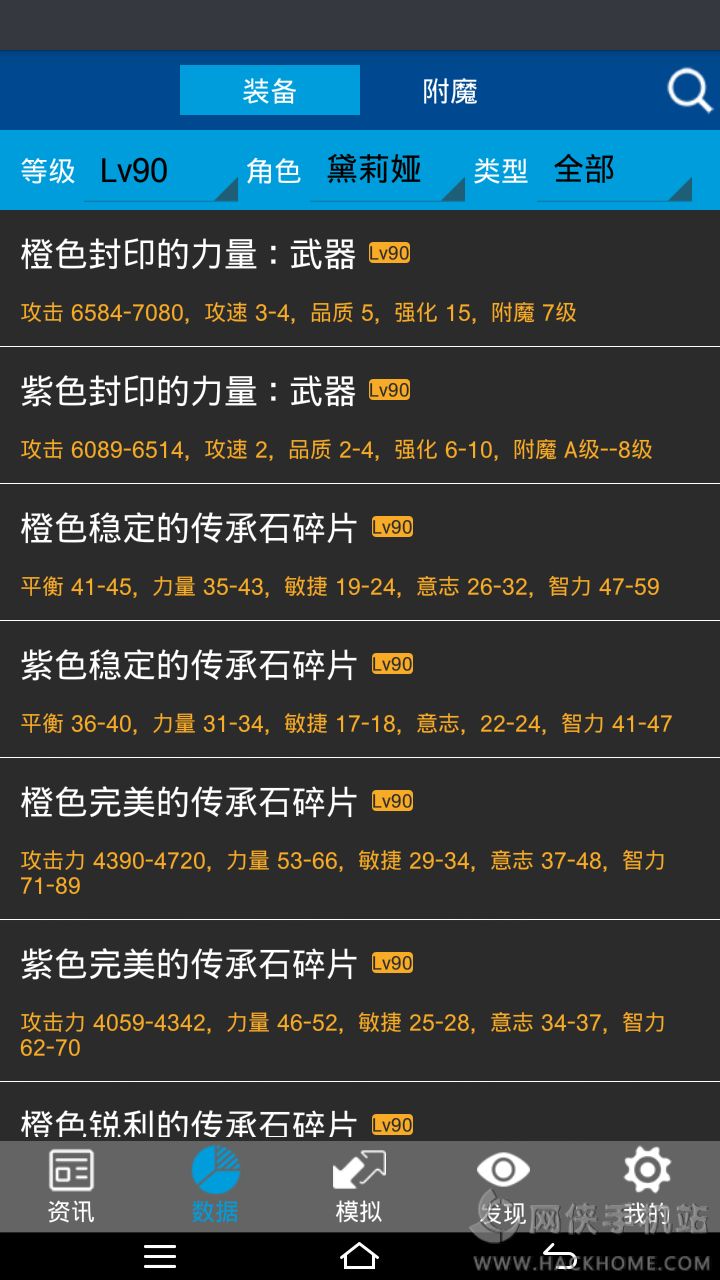Open the 发现 tab
Image resolution: width=720 pixels, height=1280 pixels.
coord(503,1186)
